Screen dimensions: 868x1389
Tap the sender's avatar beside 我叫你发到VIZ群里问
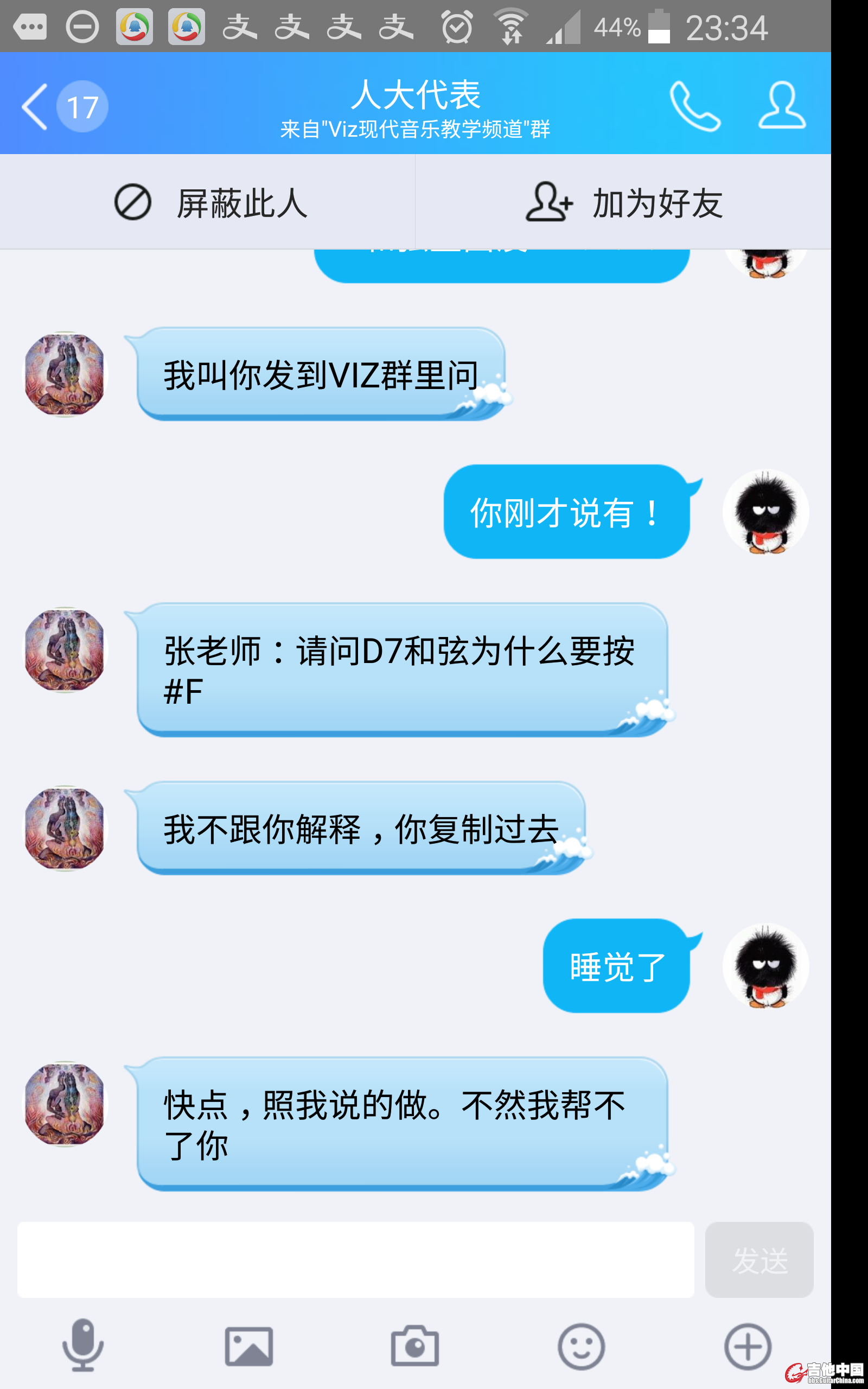pos(66,374)
